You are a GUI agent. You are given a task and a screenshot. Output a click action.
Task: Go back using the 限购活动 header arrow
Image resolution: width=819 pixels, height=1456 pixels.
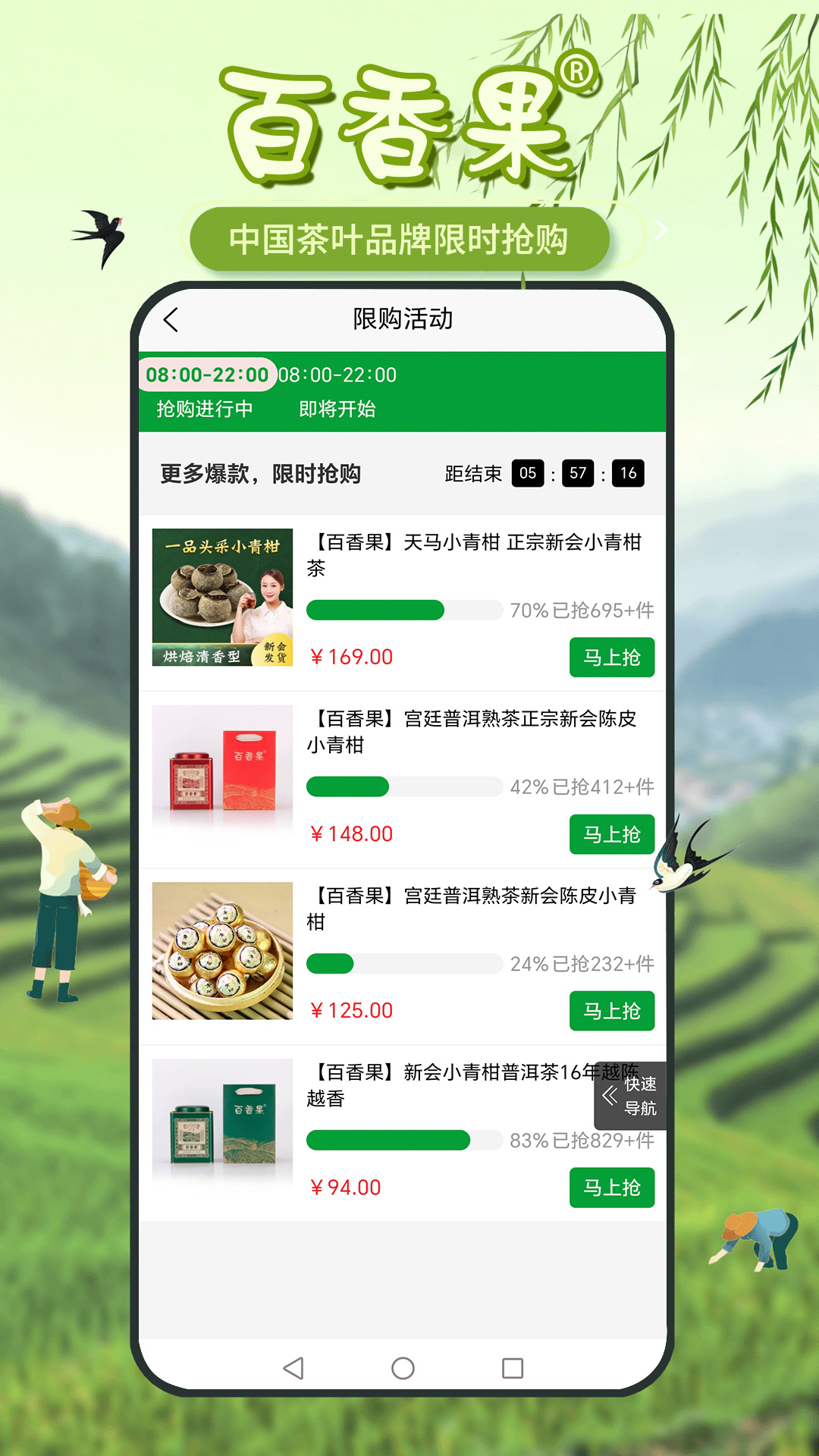[172, 319]
